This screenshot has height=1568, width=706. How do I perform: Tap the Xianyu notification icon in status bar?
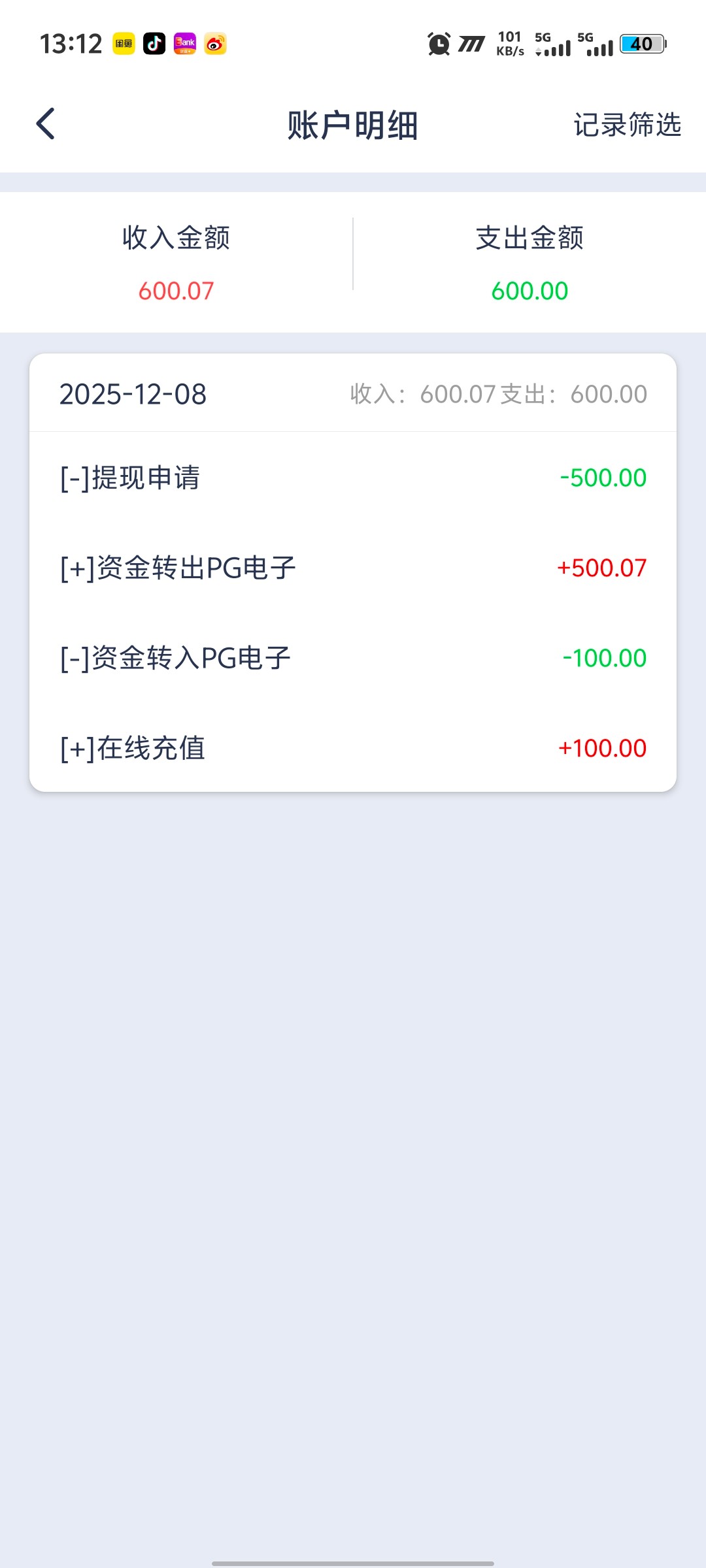pos(124,44)
